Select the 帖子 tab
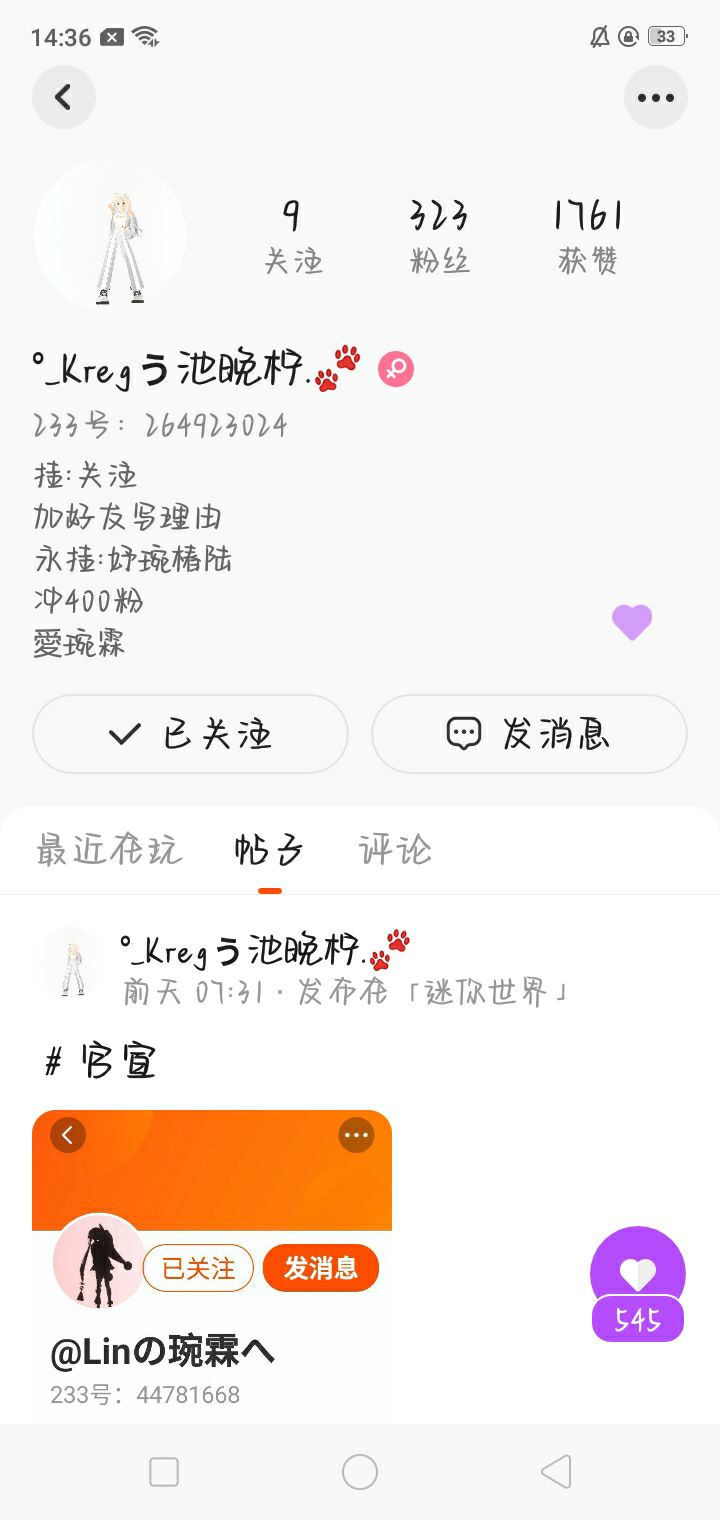 point(269,850)
